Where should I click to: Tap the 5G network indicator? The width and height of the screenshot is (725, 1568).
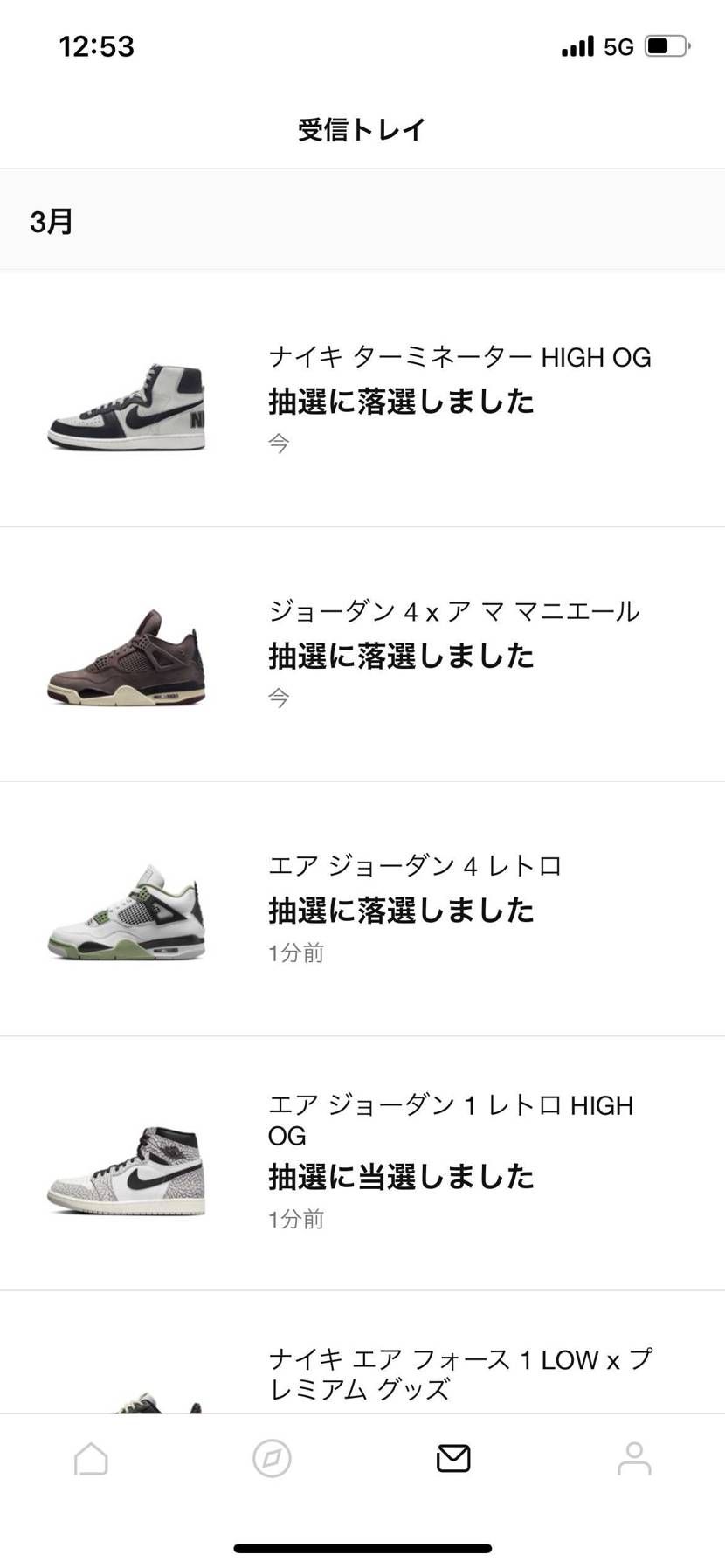[615, 45]
